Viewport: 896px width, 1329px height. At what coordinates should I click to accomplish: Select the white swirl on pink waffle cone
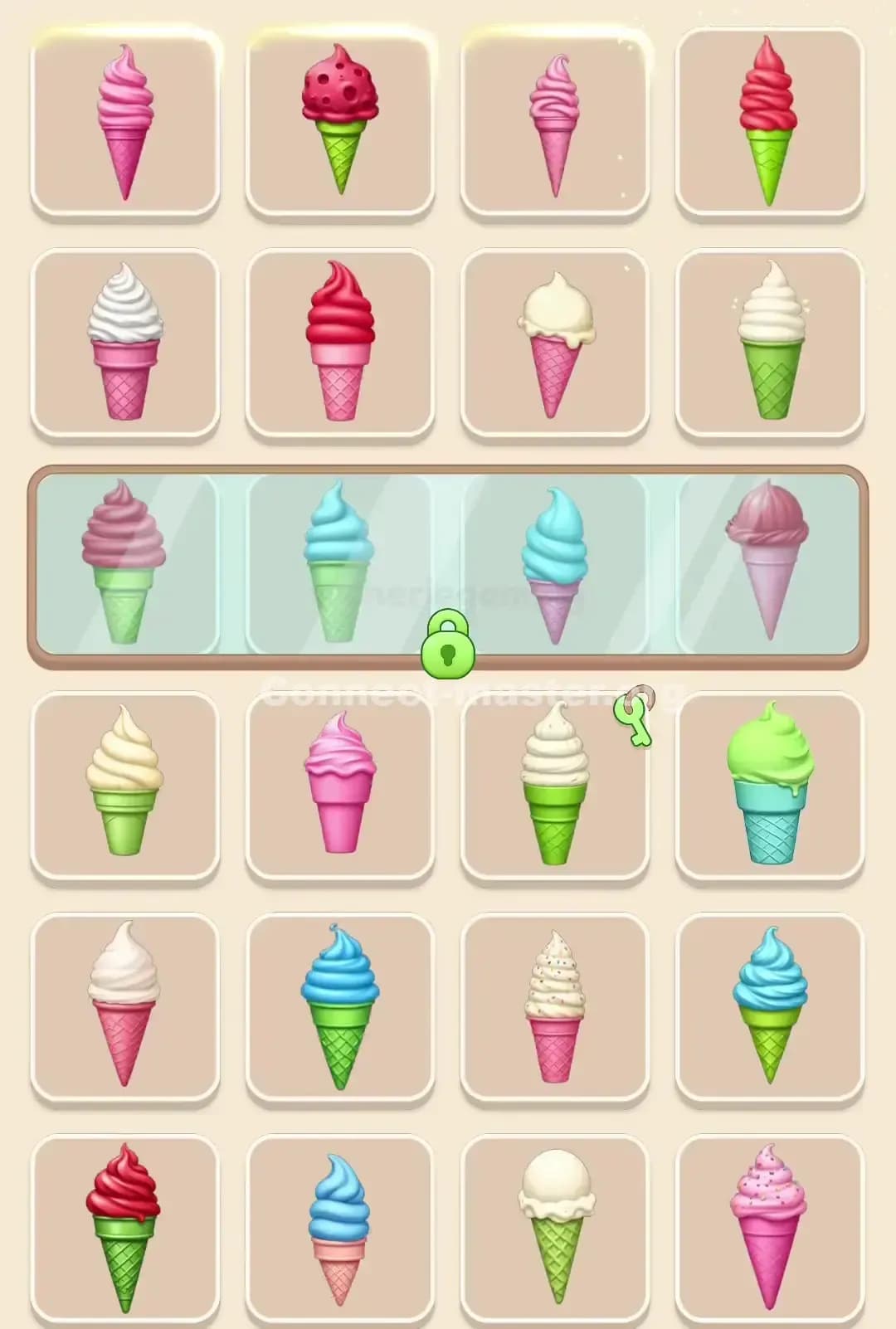click(x=123, y=340)
